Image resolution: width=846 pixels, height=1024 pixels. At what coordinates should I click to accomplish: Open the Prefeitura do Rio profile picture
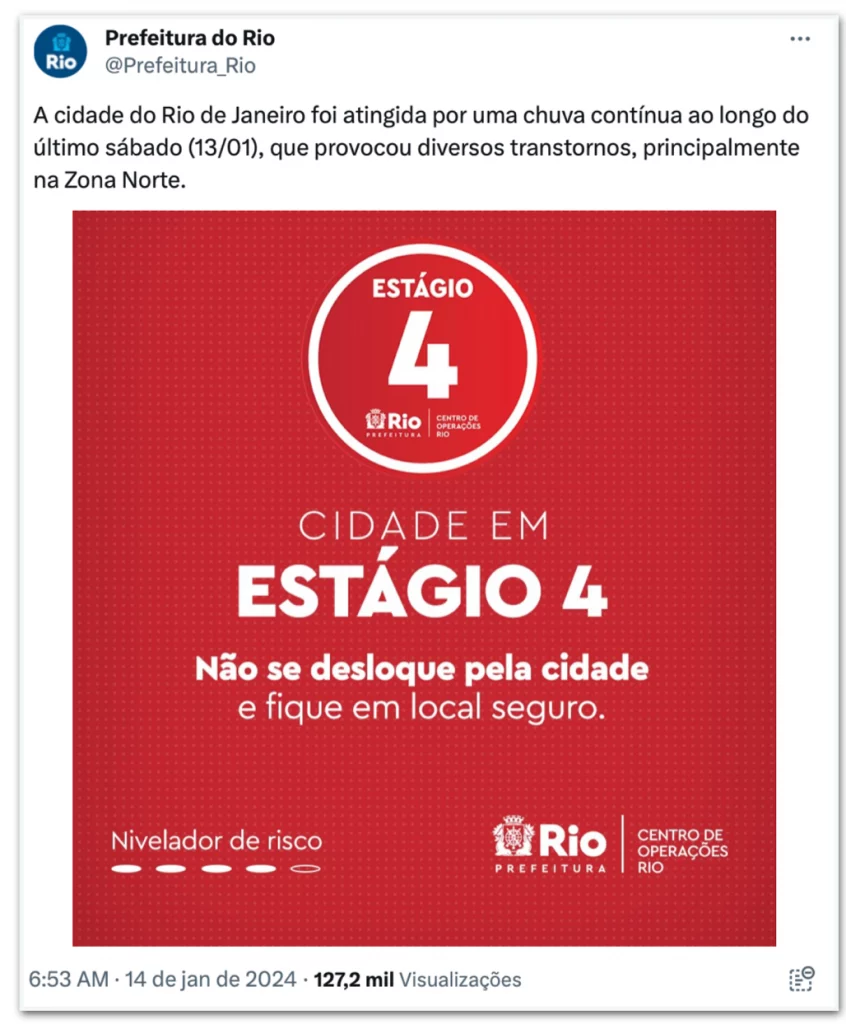pyautogui.click(x=60, y=51)
